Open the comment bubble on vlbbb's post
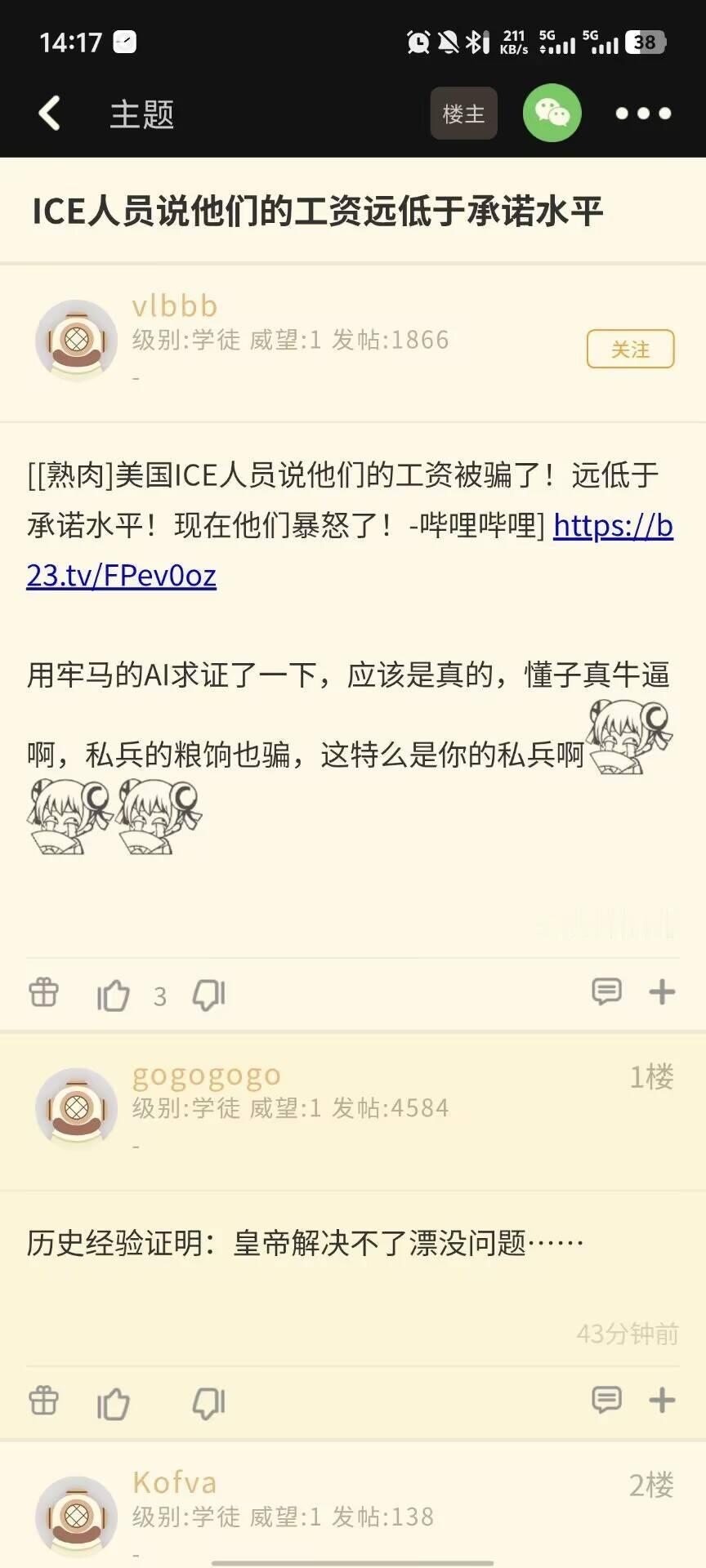Image resolution: width=706 pixels, height=1568 pixels. click(x=607, y=992)
